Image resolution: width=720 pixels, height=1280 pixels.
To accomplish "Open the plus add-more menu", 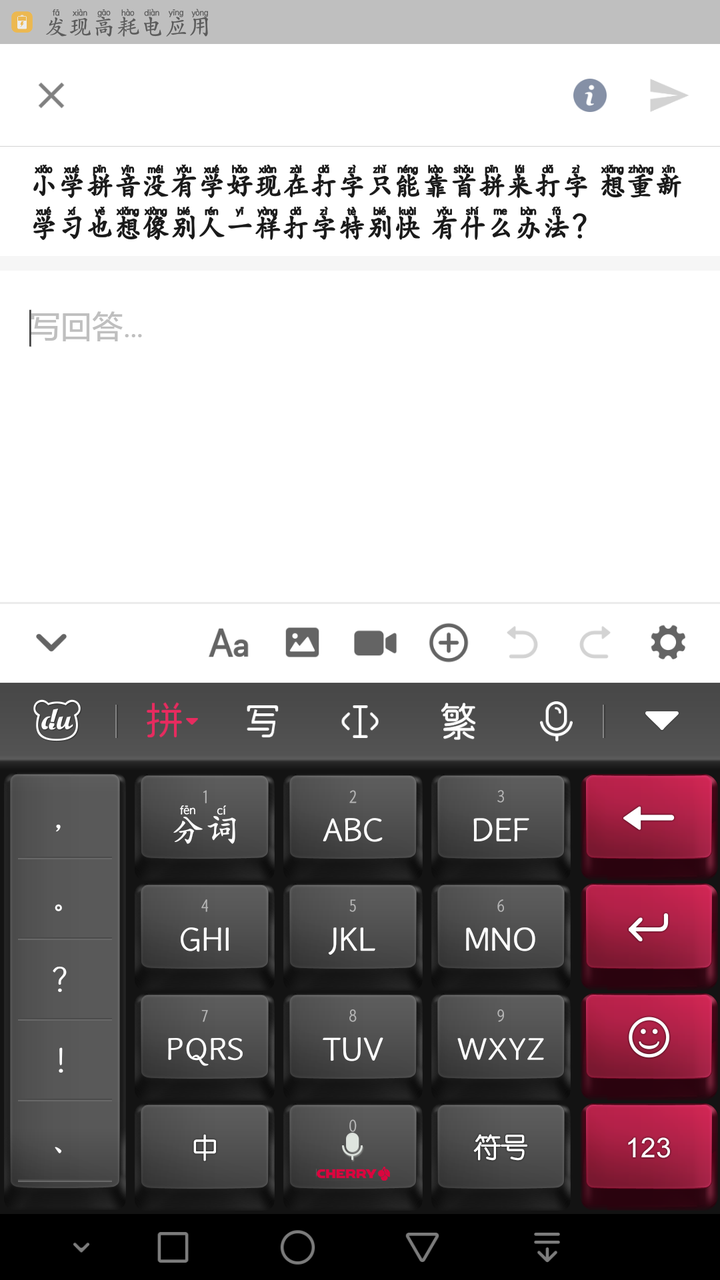I will click(448, 643).
